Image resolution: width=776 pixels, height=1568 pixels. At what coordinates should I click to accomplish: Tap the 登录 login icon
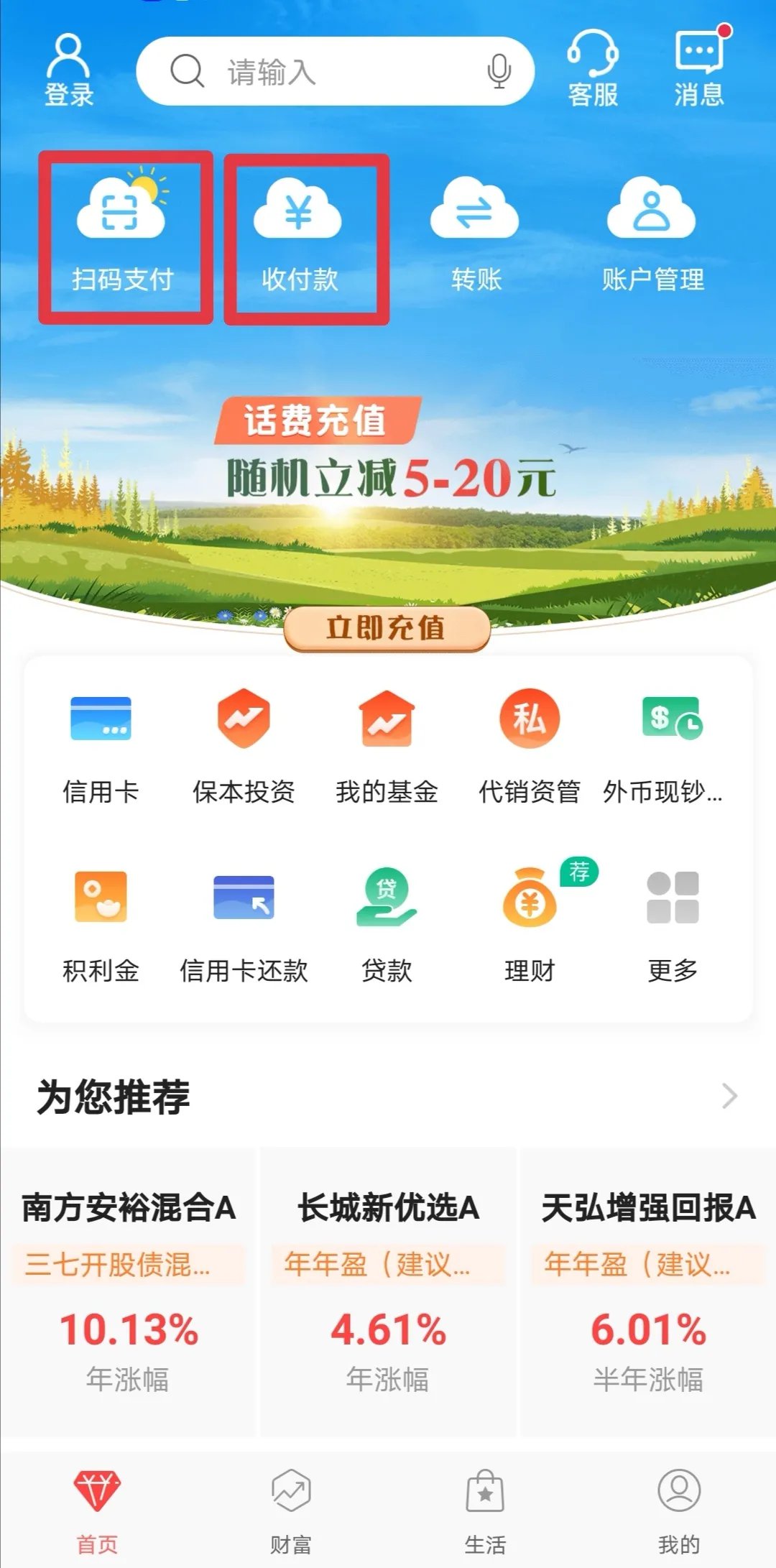68,70
